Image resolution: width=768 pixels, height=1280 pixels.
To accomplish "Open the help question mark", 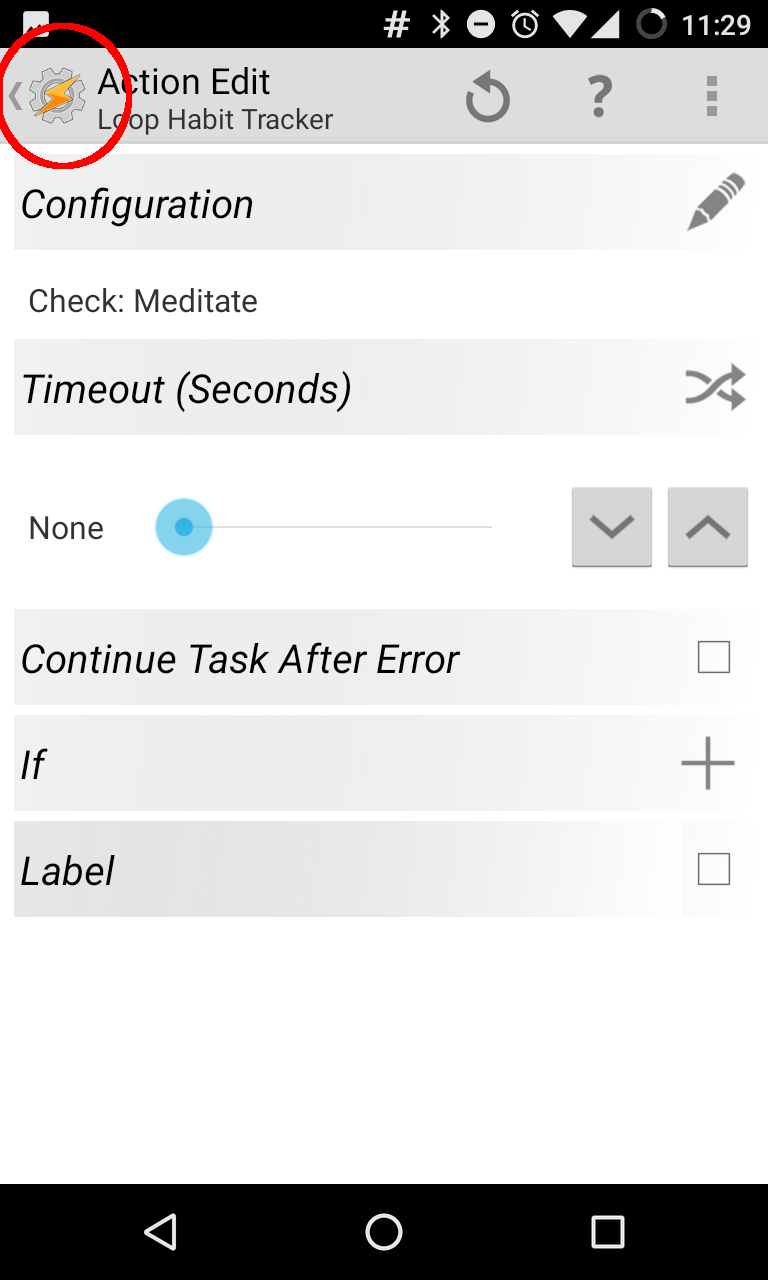I will [599, 97].
